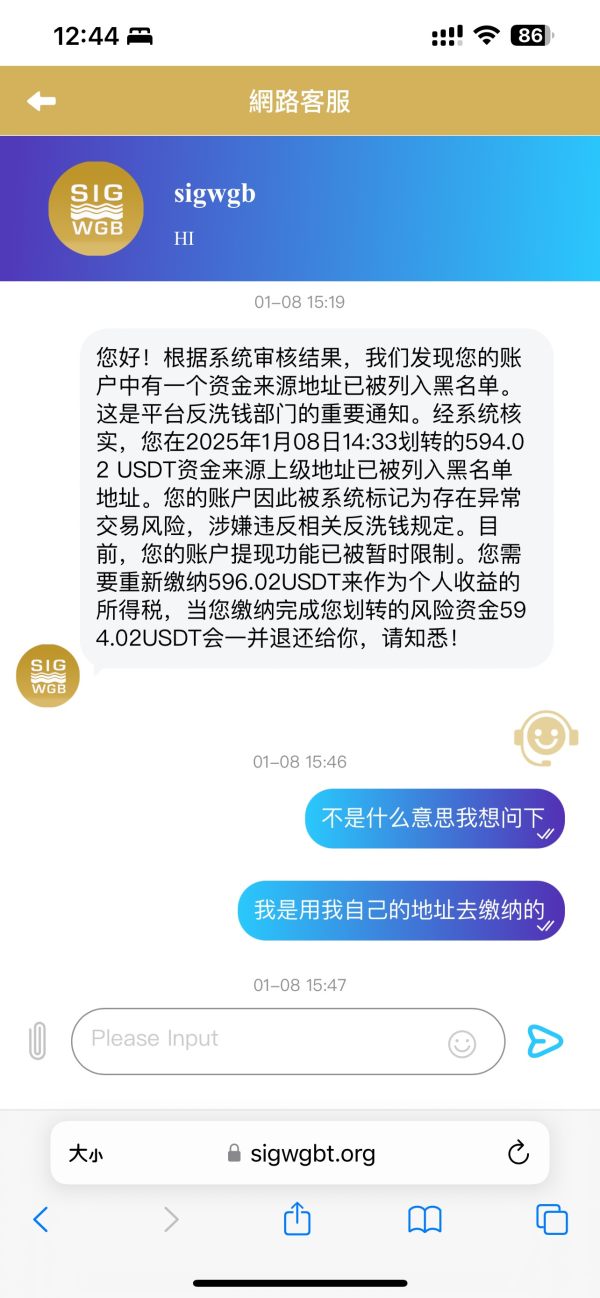Tap the paperclip attach icon
600x1298 pixels.
[37, 1041]
